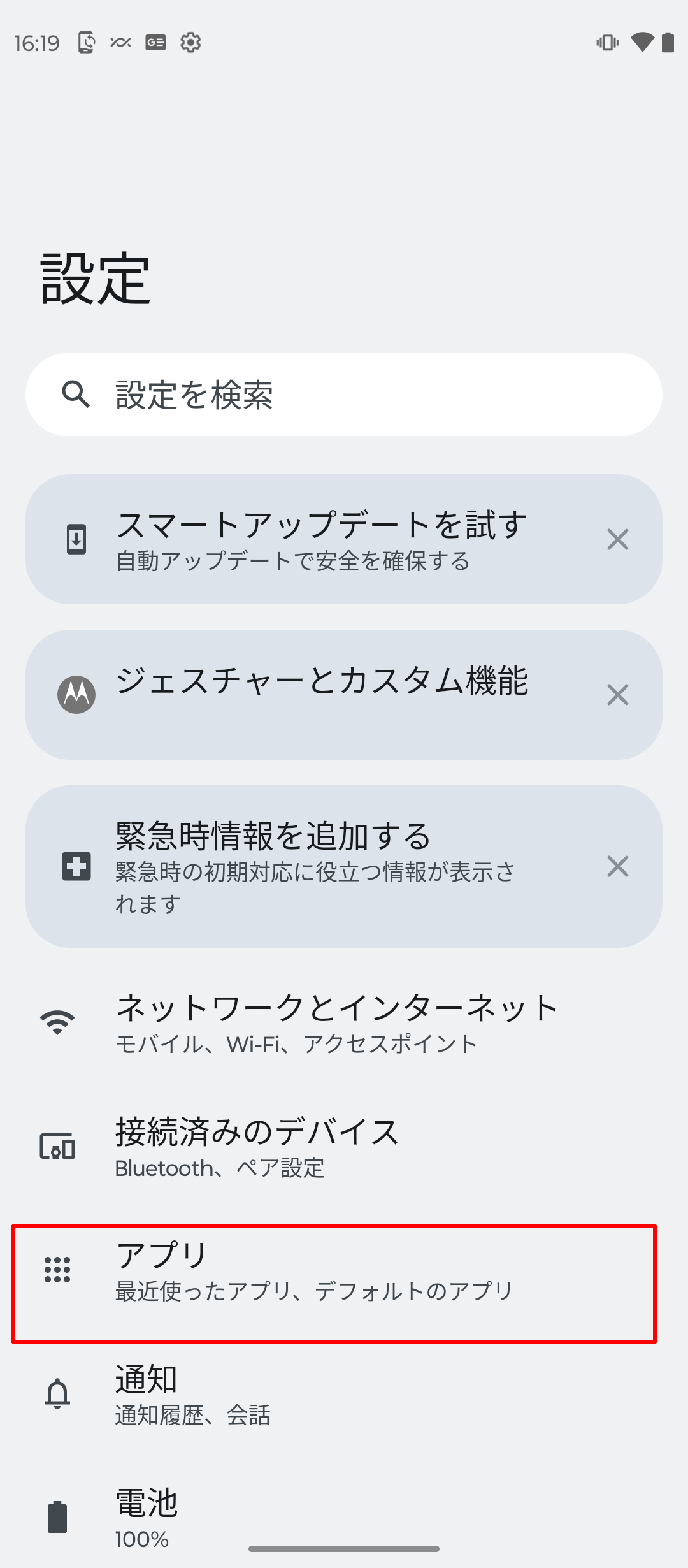Dismiss the ジェスチャーとカスタム機能 suggestion
The image size is (688, 1568).
618,695
